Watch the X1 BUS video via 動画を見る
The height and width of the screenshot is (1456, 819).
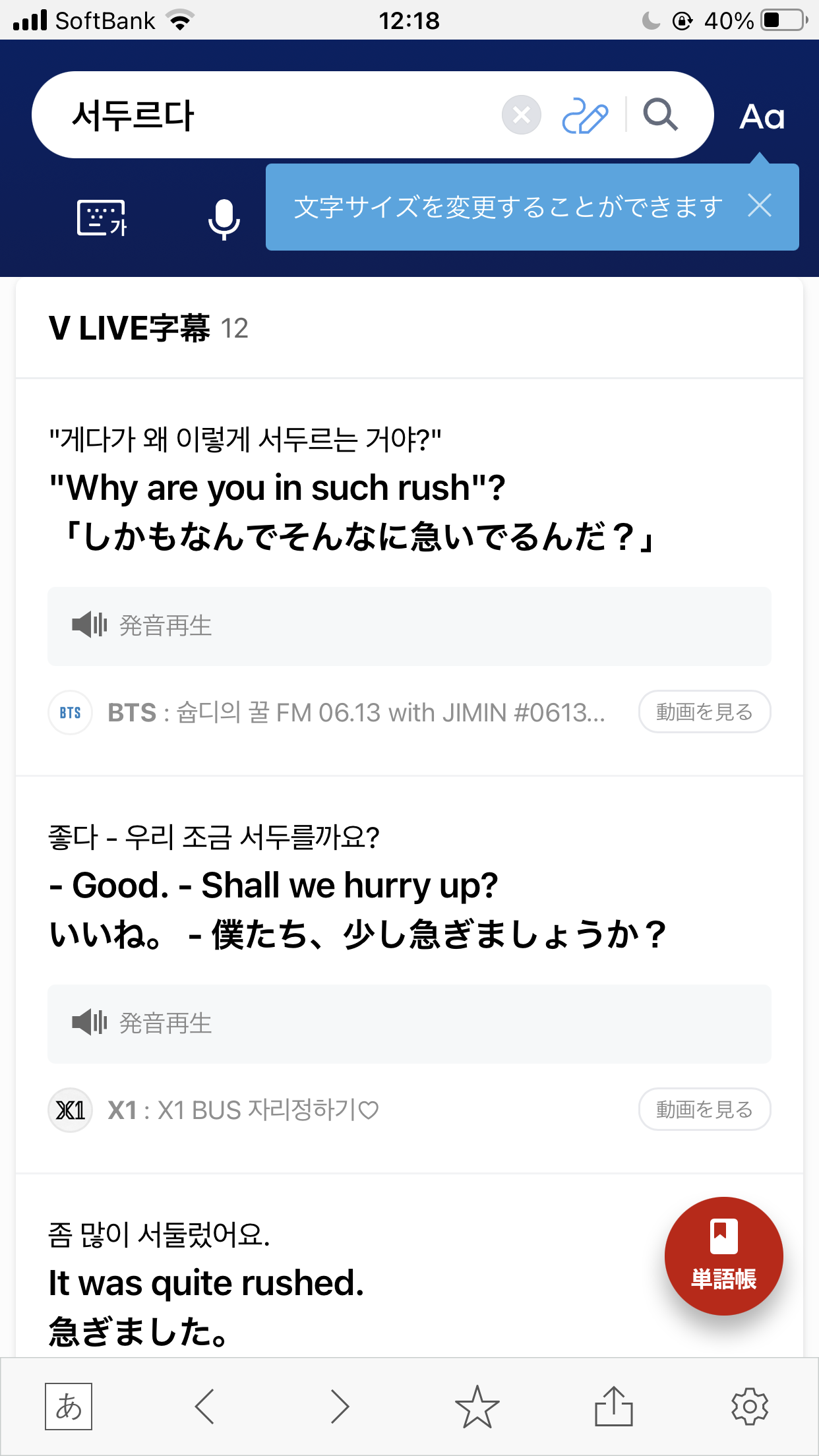point(704,1109)
